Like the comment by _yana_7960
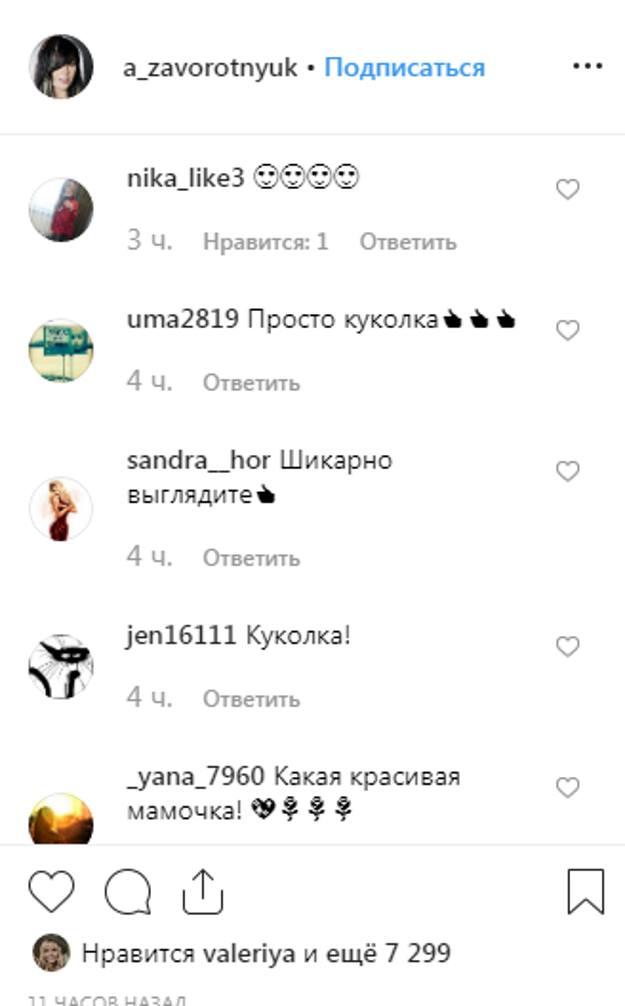Viewport: 625px width, 1006px height. [567, 788]
